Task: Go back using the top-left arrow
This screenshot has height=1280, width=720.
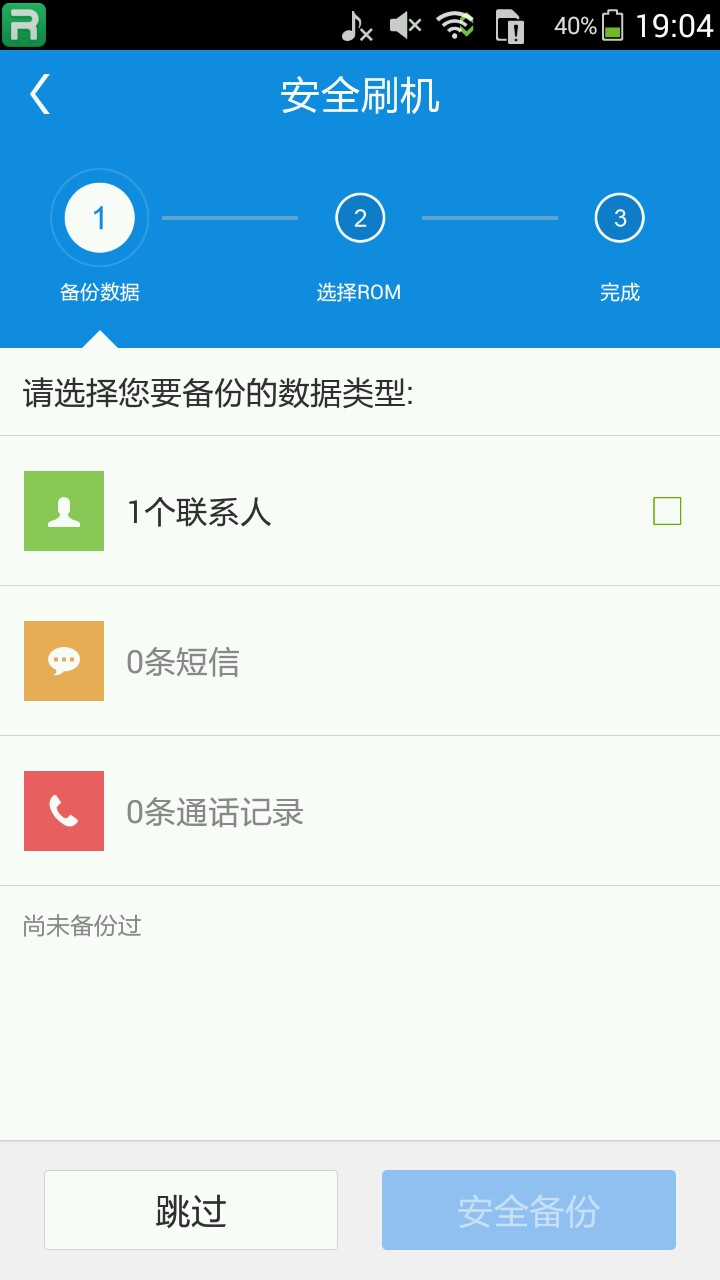Action: click(x=40, y=95)
